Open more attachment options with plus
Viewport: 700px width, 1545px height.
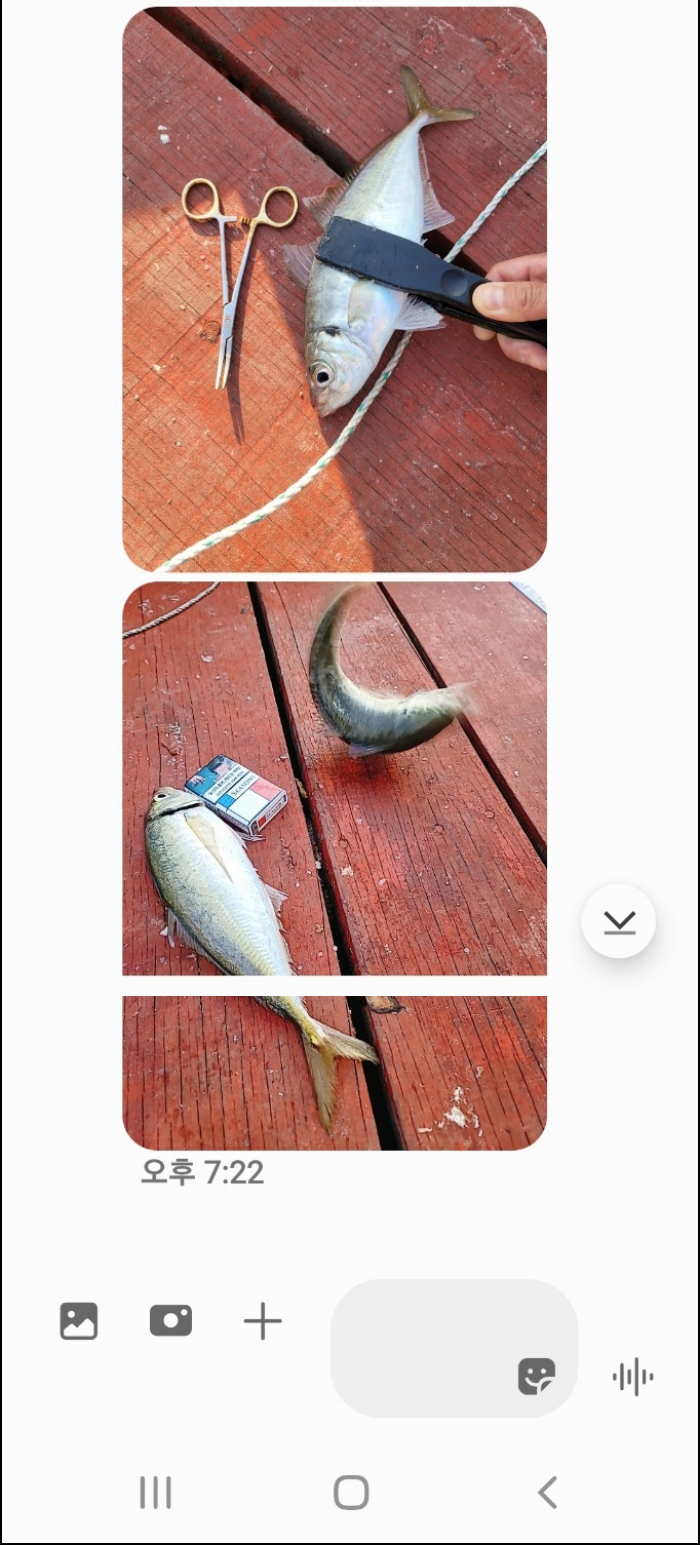[263, 1321]
